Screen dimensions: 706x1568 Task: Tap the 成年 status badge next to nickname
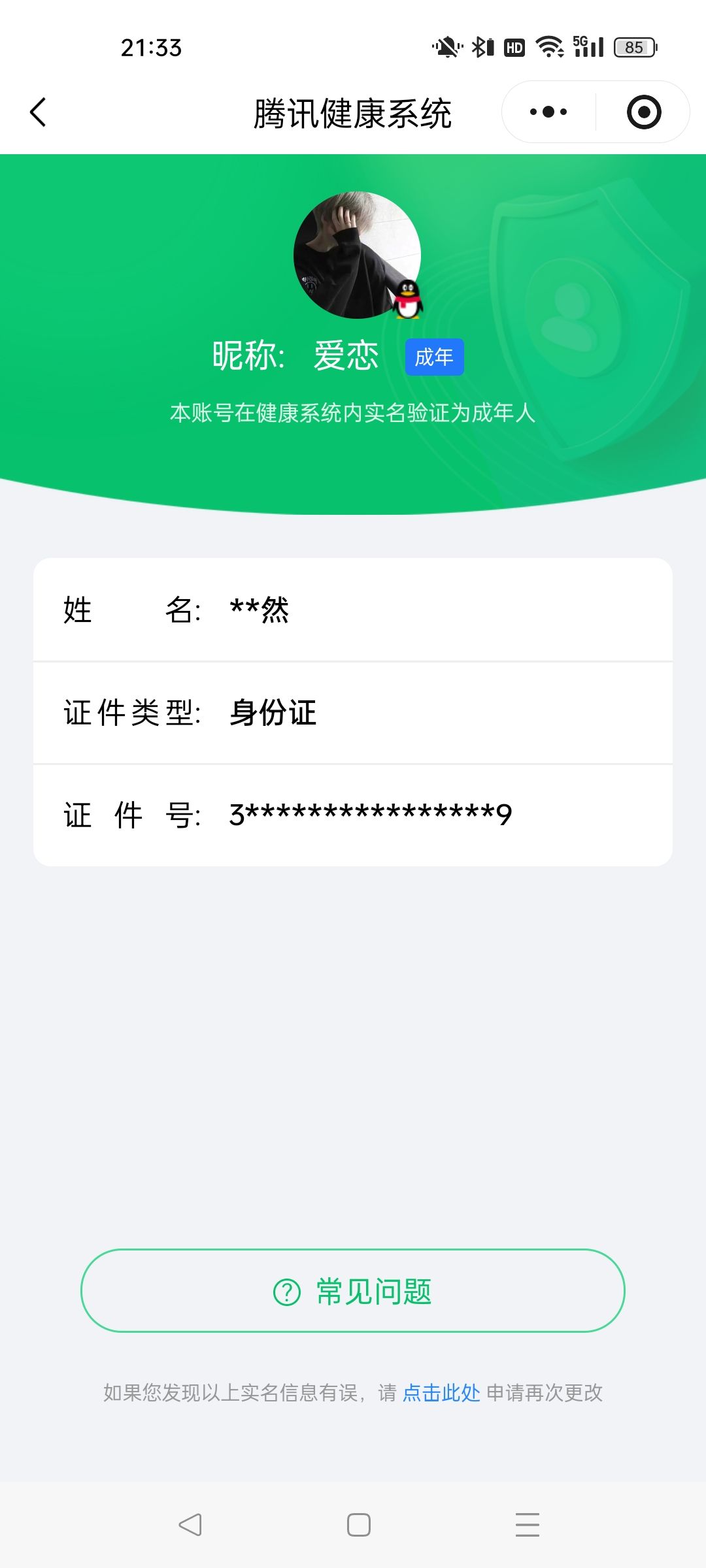coord(433,357)
